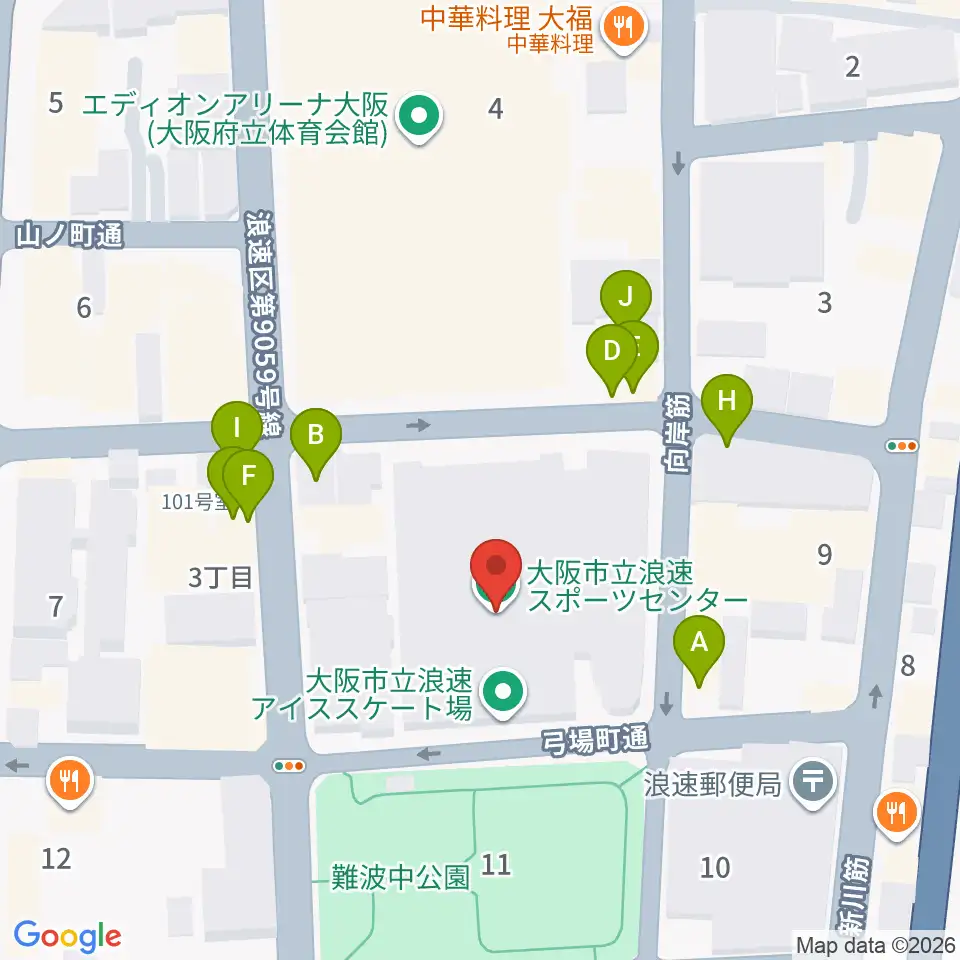960x960 pixels.
Task: Open the エディオンアリーナ大阪 place pin
Action: (419, 117)
